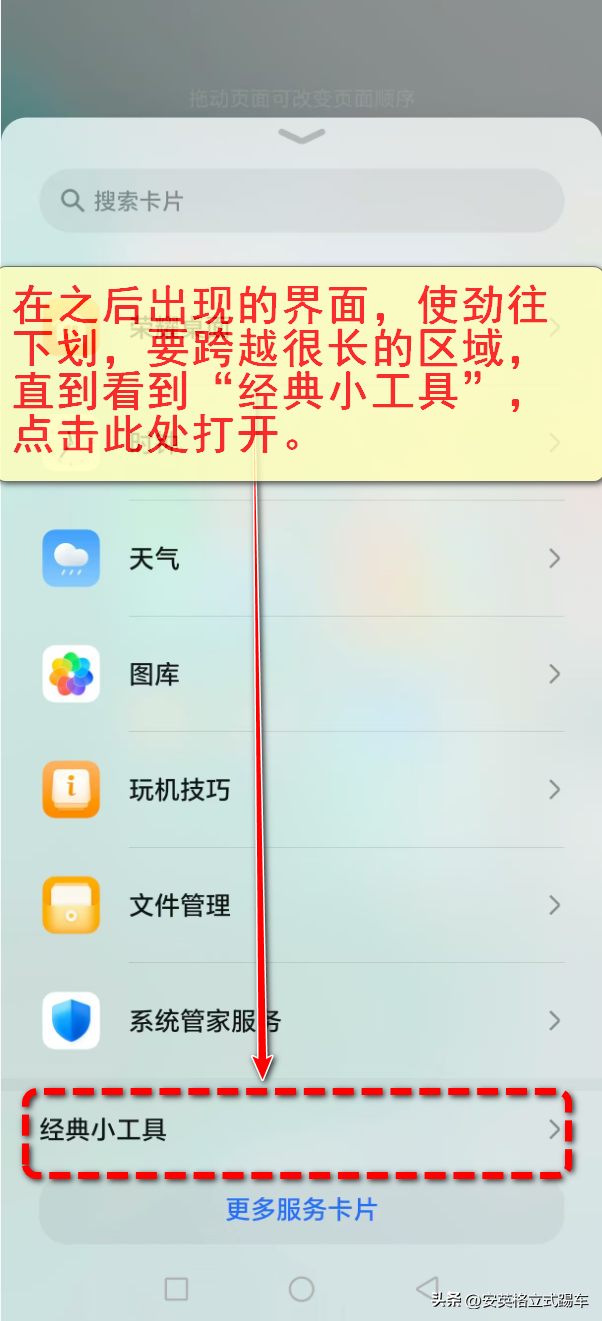602x1321 pixels.
Task: Open recent apps from the navigation bar
Action: 176,1288
